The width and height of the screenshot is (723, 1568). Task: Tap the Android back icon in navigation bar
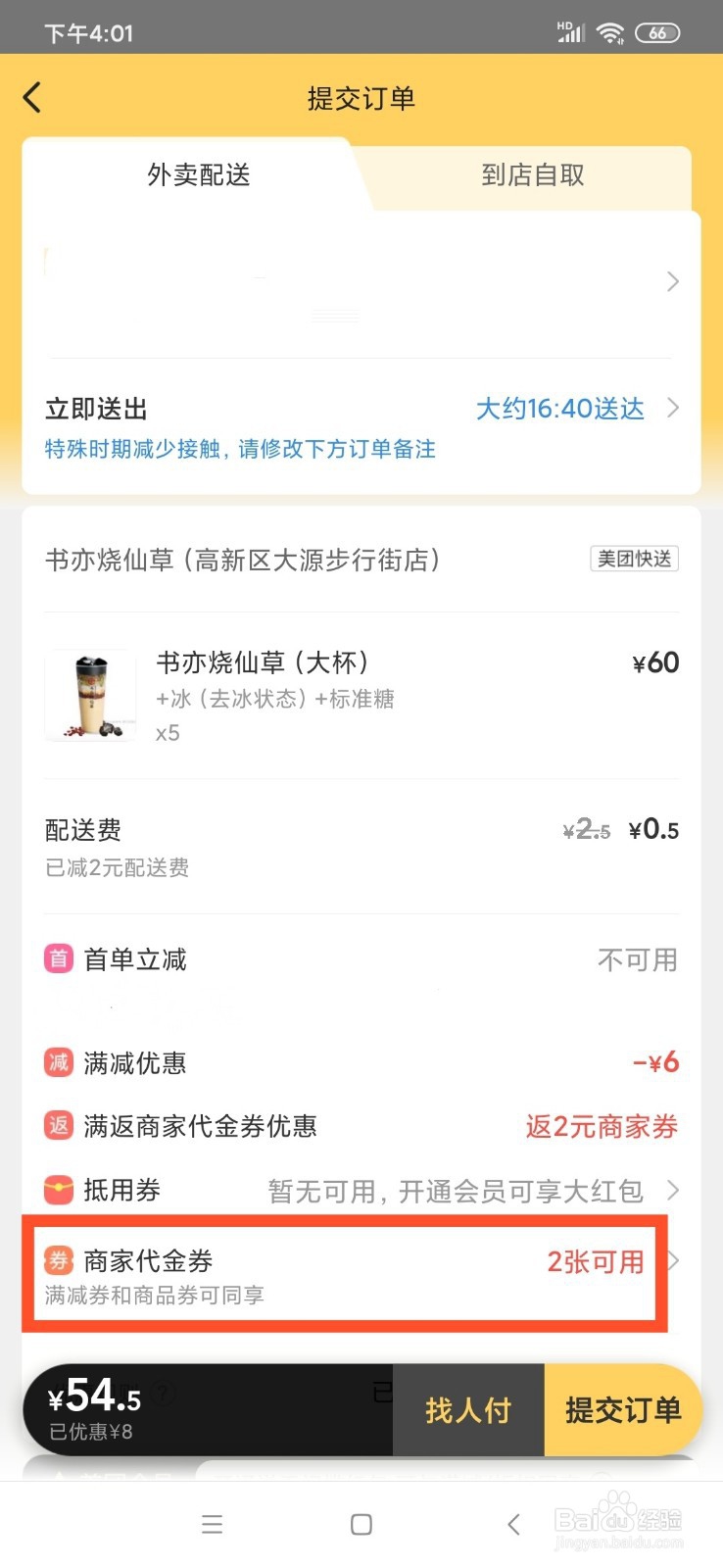513,1524
